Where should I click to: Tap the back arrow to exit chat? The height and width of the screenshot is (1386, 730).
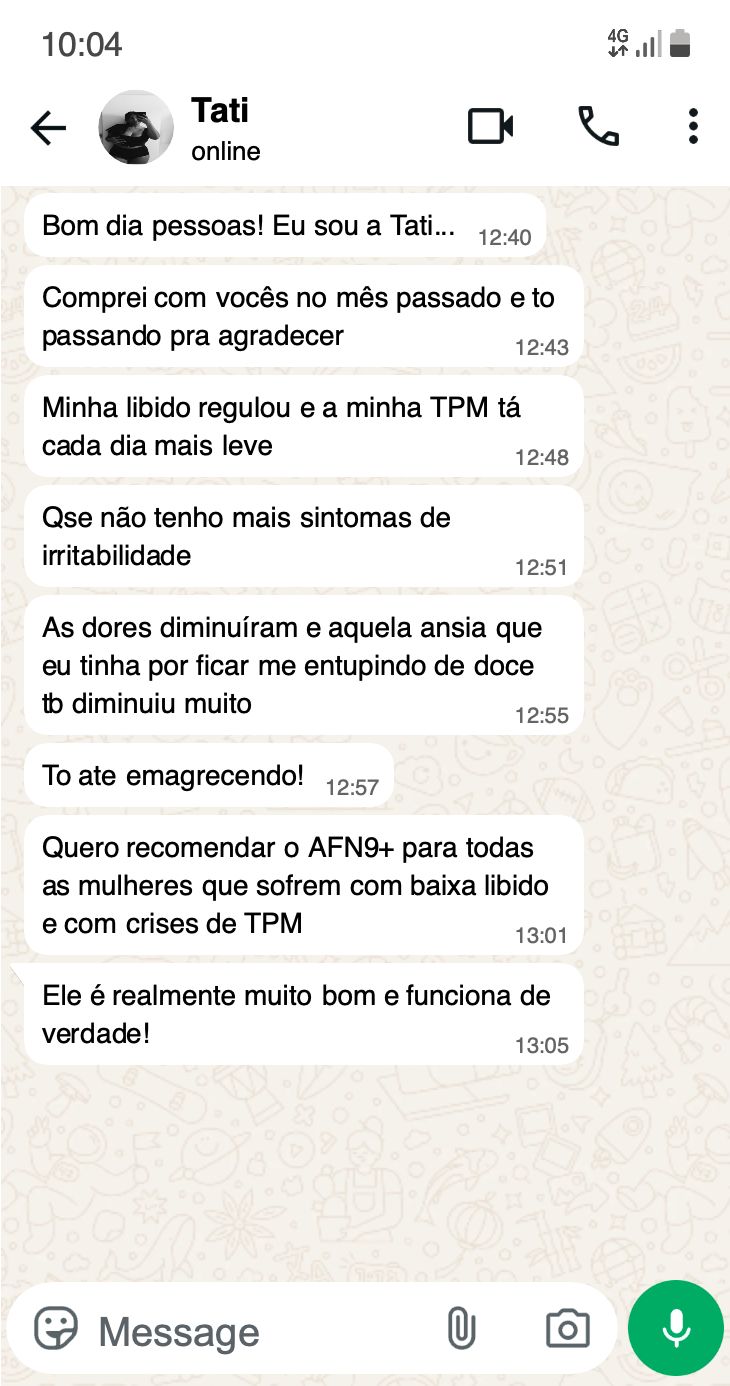click(x=48, y=128)
